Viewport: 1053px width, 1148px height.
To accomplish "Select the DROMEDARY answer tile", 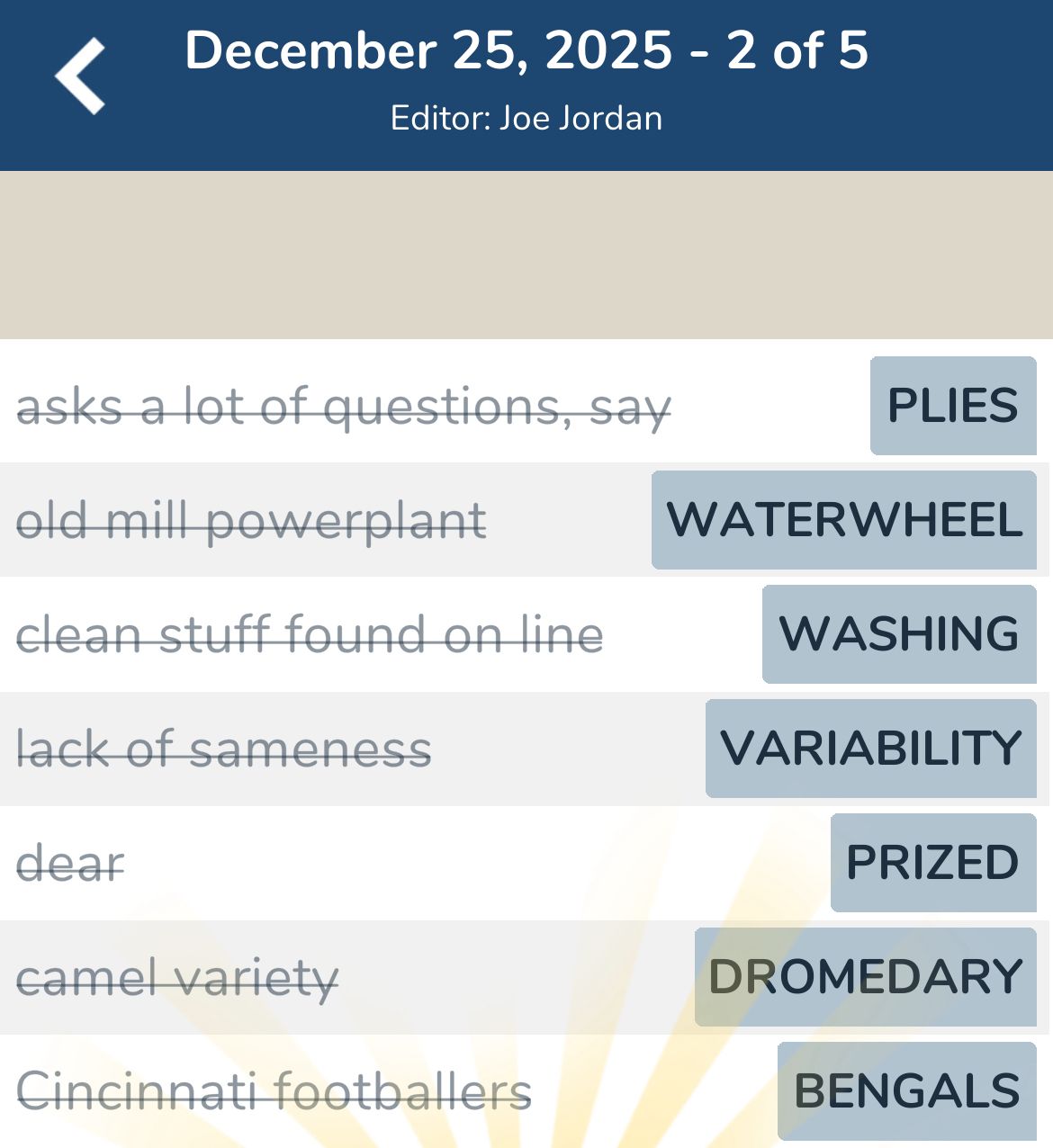I will click(865, 975).
